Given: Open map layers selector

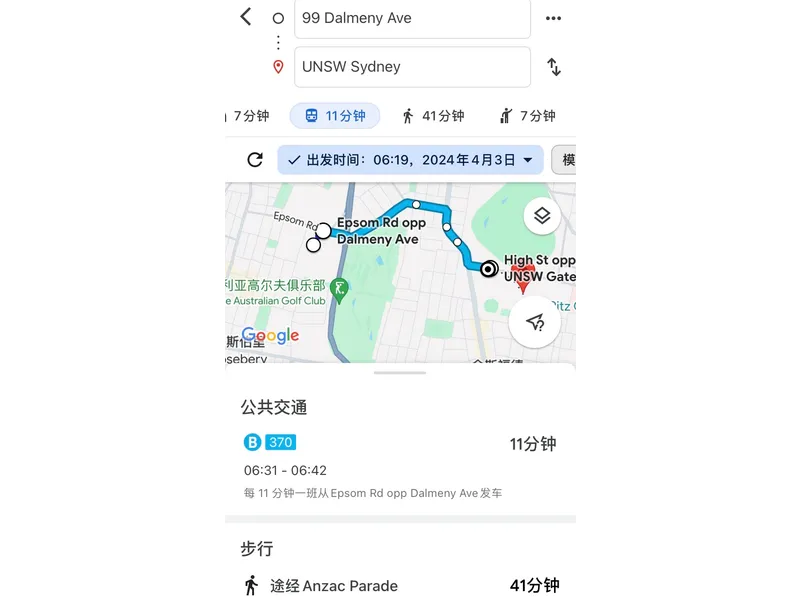Looking at the screenshot, I should [x=542, y=215].
